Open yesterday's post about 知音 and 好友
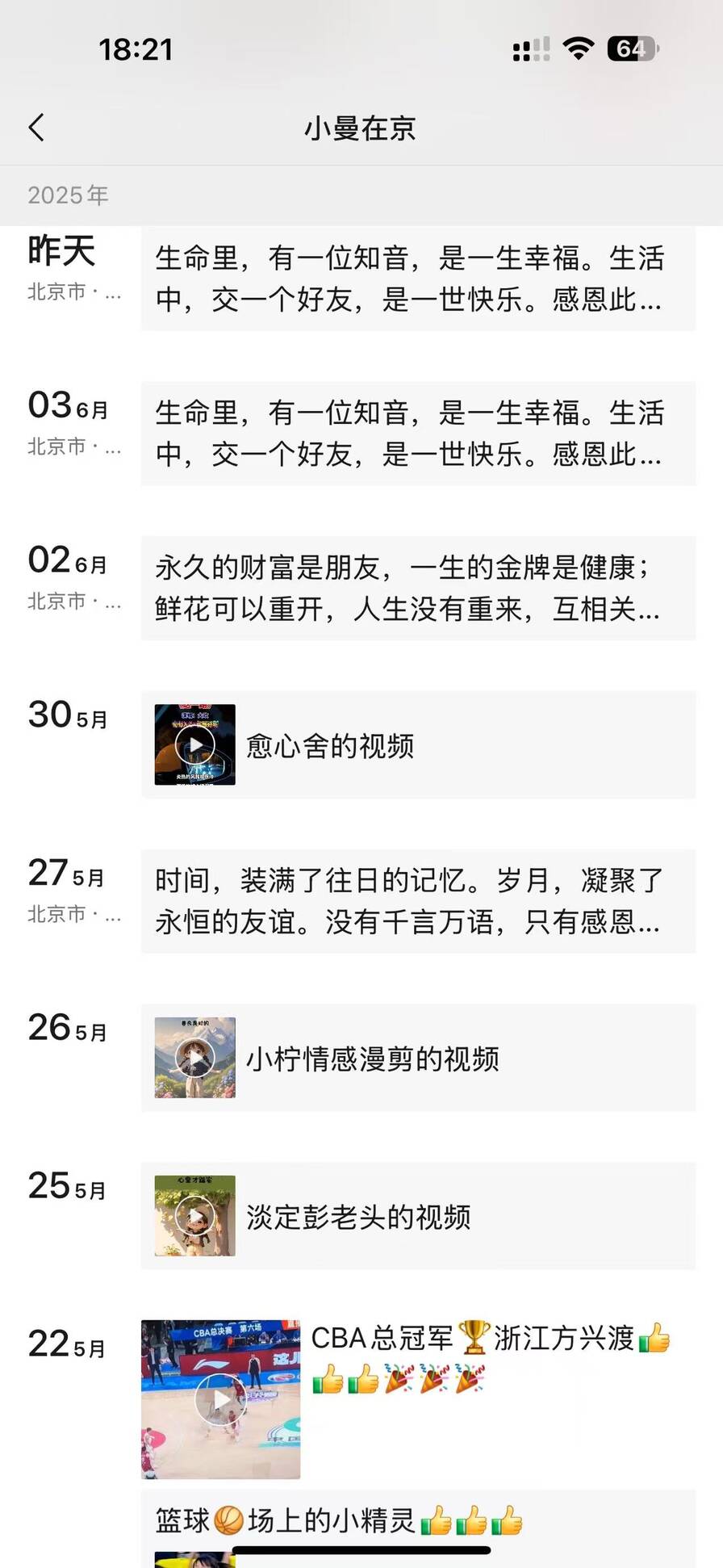 (x=418, y=279)
